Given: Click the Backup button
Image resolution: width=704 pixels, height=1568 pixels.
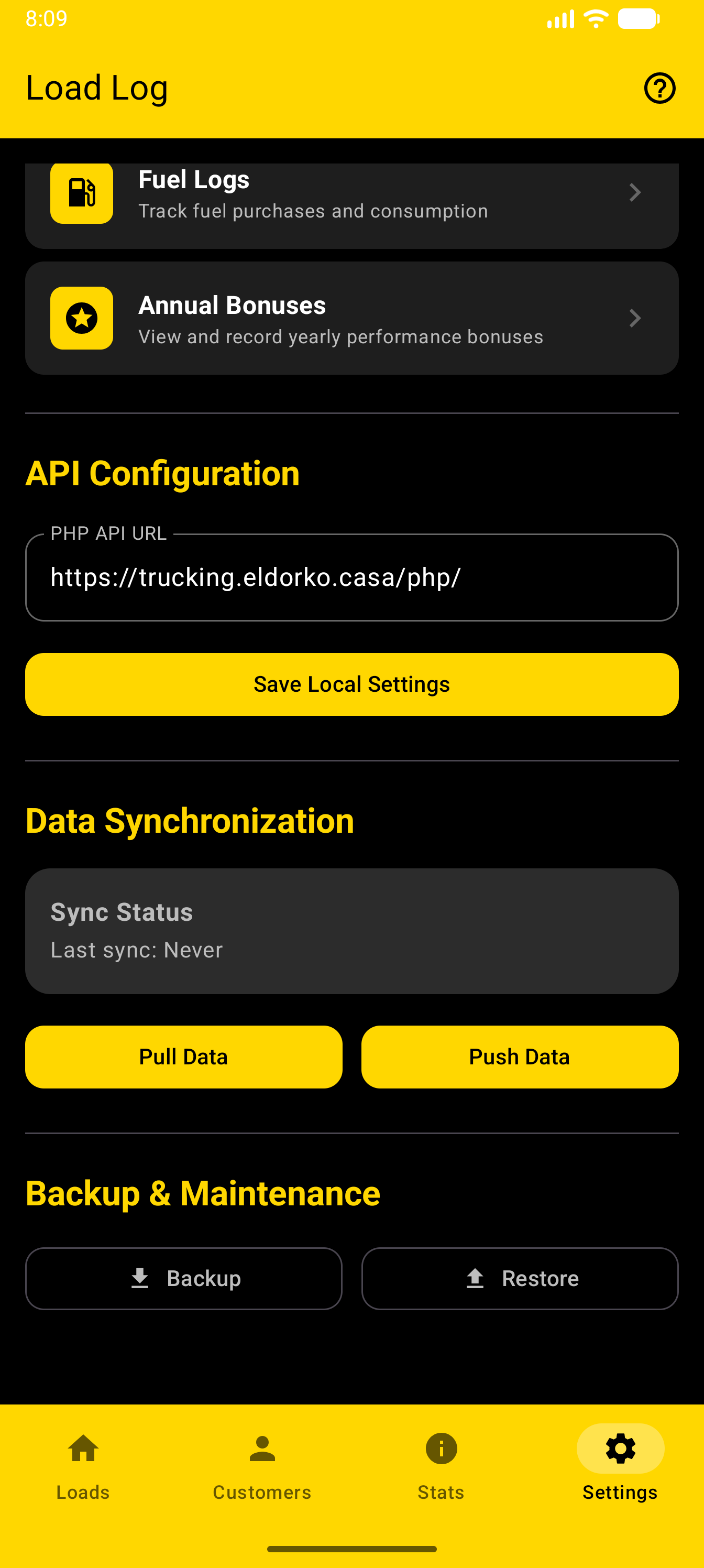Looking at the screenshot, I should (183, 1278).
